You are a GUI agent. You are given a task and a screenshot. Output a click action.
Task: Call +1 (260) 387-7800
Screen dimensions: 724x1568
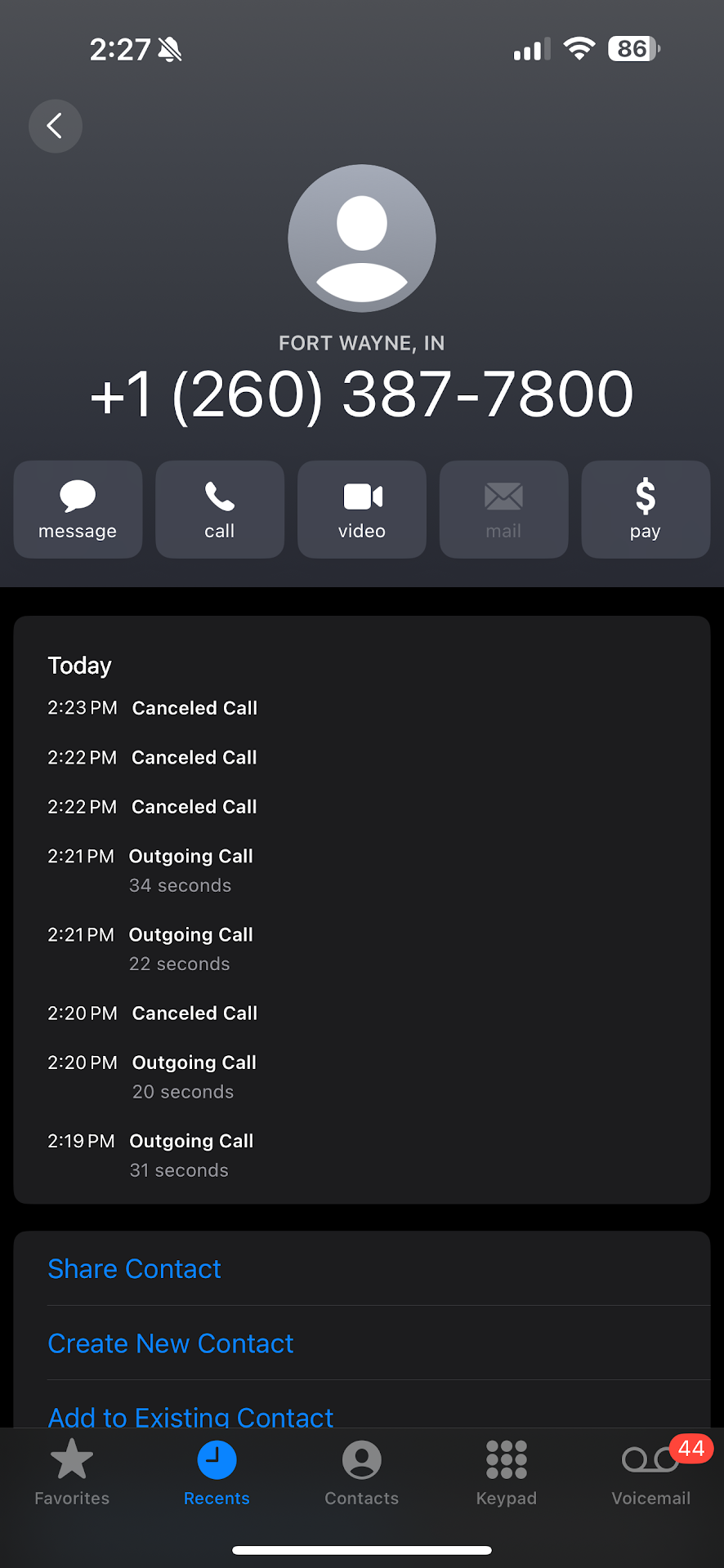click(x=220, y=510)
